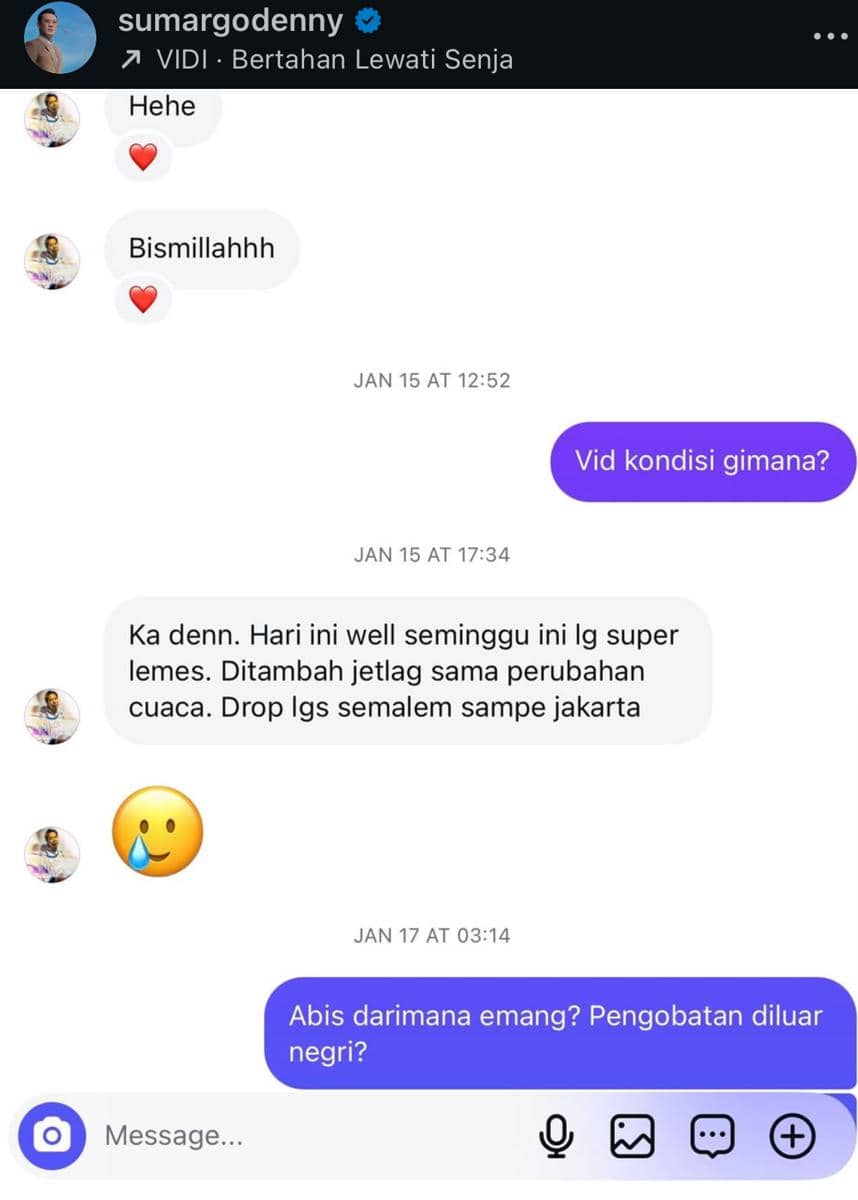Select the 'Vid kondisi gimana?' sent message
Screen dimensions: 858x1200
[702, 461]
